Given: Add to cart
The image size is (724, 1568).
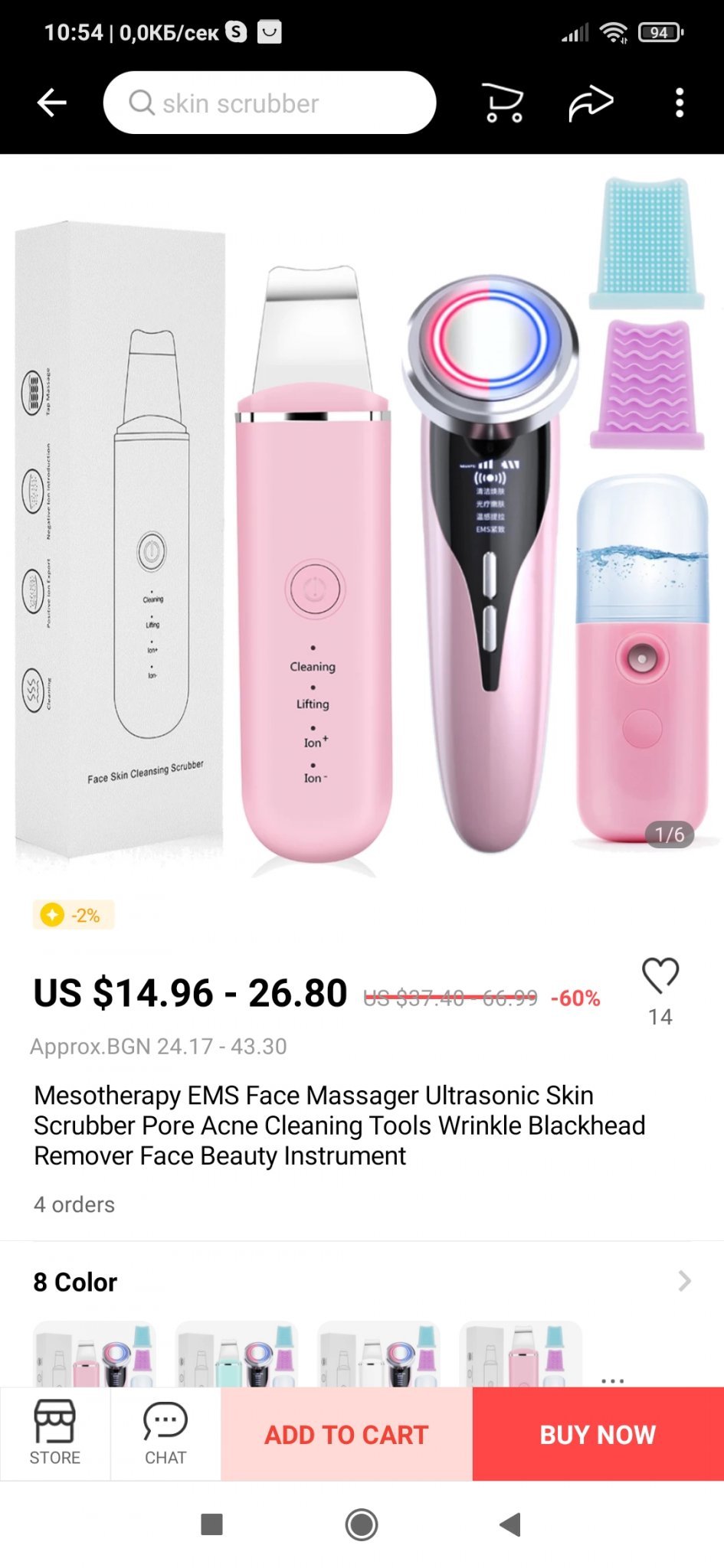Looking at the screenshot, I should 346,1434.
